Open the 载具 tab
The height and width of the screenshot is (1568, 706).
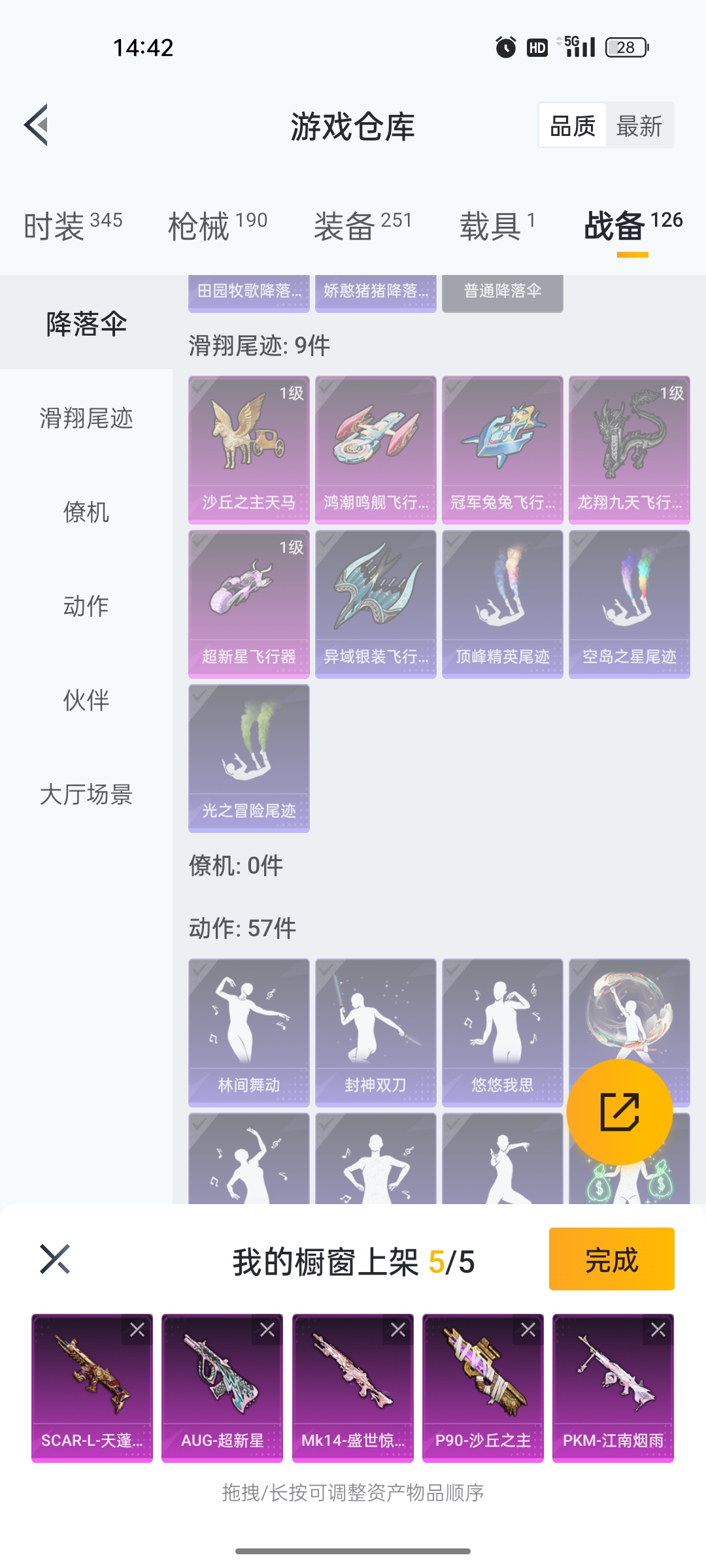click(x=497, y=226)
